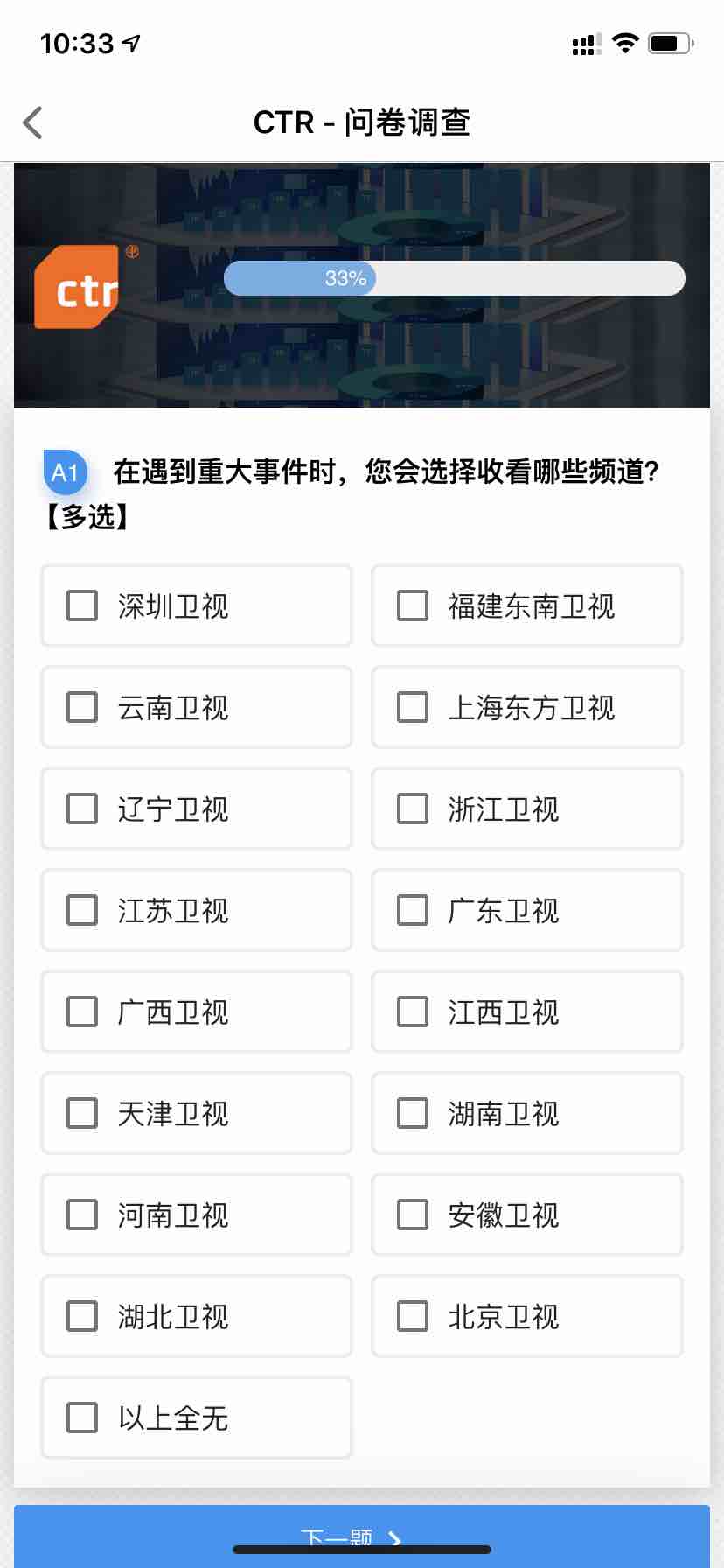Screen dimensions: 724x1568
Task: Check 江苏卫视 in the channel list
Action: pyautogui.click(x=82, y=910)
